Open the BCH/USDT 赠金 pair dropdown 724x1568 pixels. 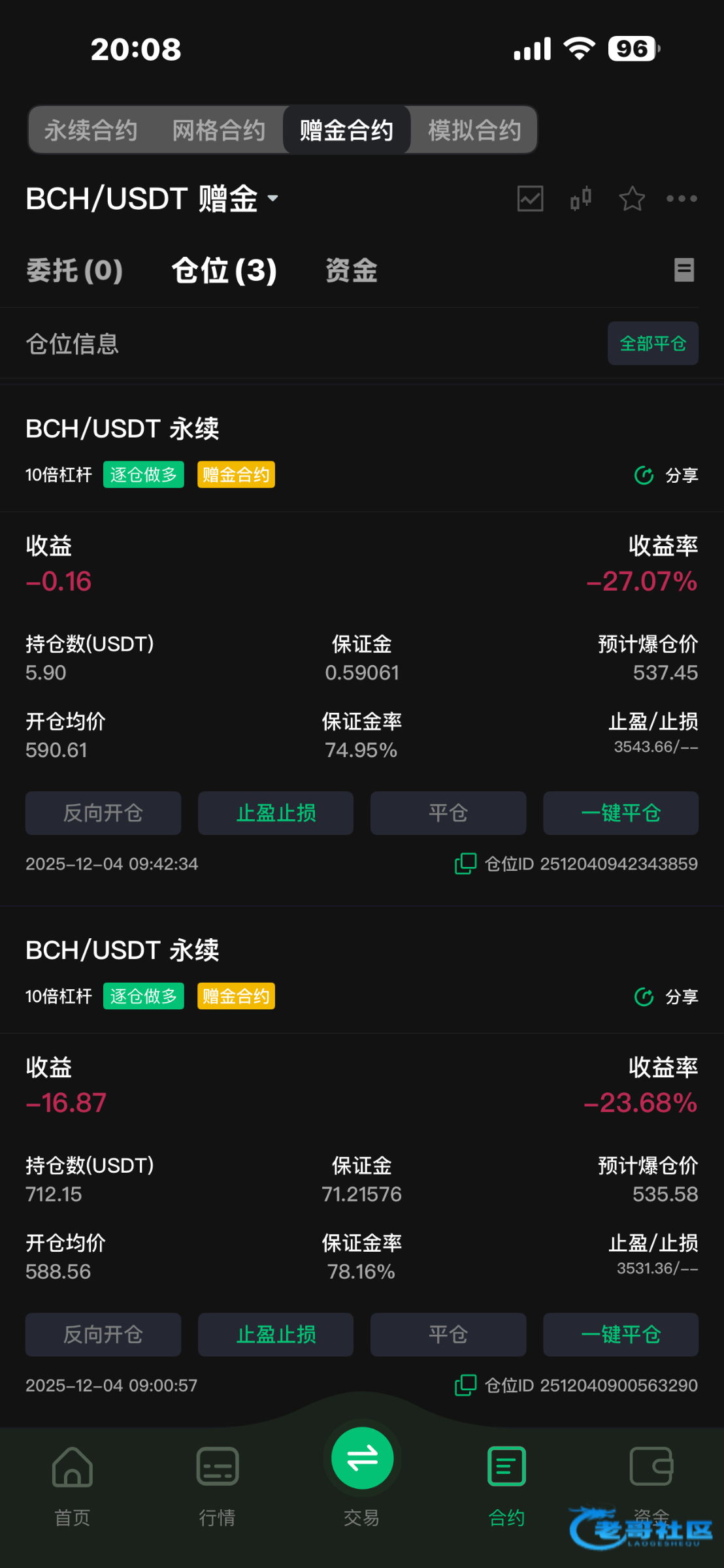(152, 199)
